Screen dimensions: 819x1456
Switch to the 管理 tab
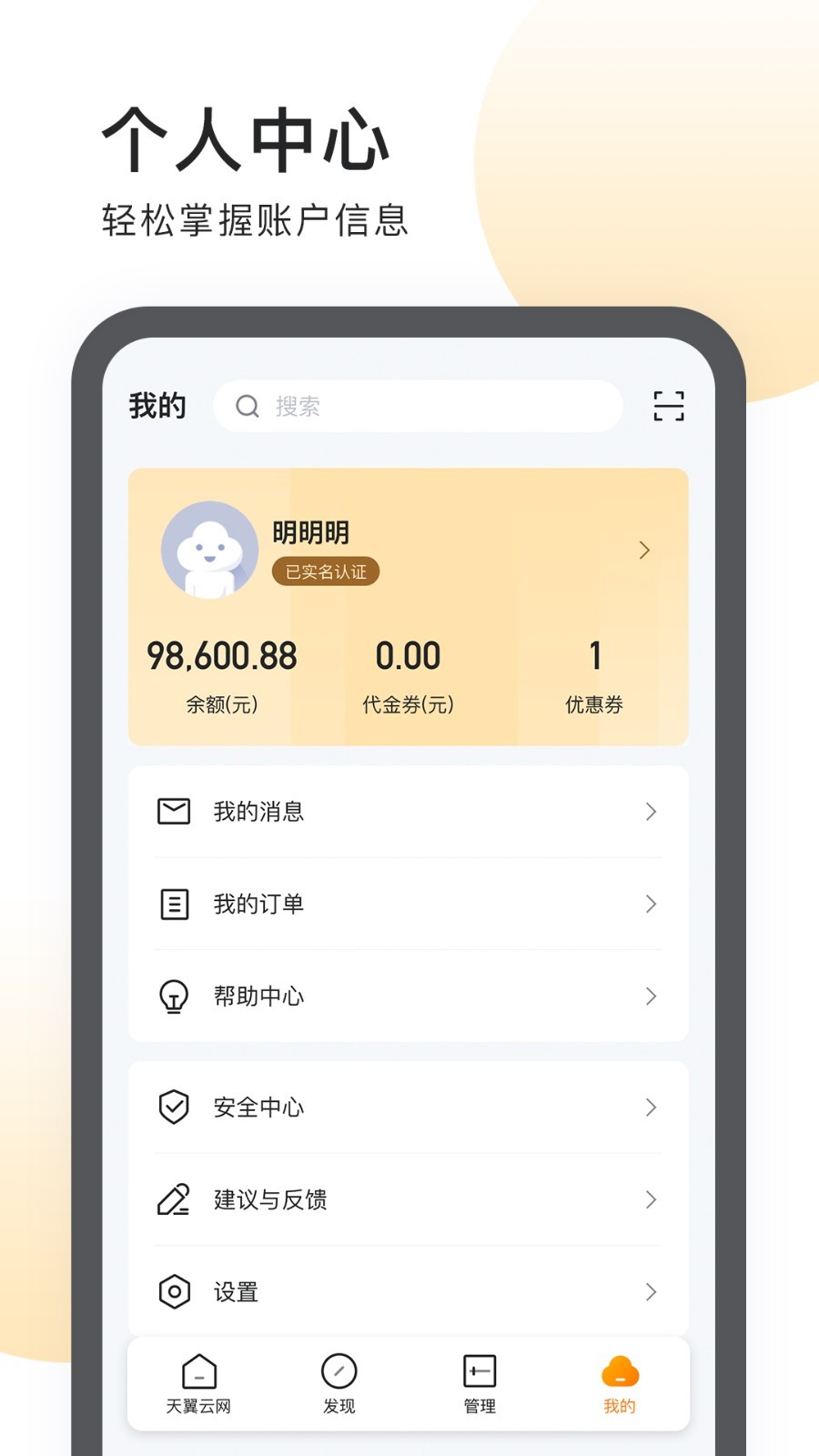point(479,1383)
